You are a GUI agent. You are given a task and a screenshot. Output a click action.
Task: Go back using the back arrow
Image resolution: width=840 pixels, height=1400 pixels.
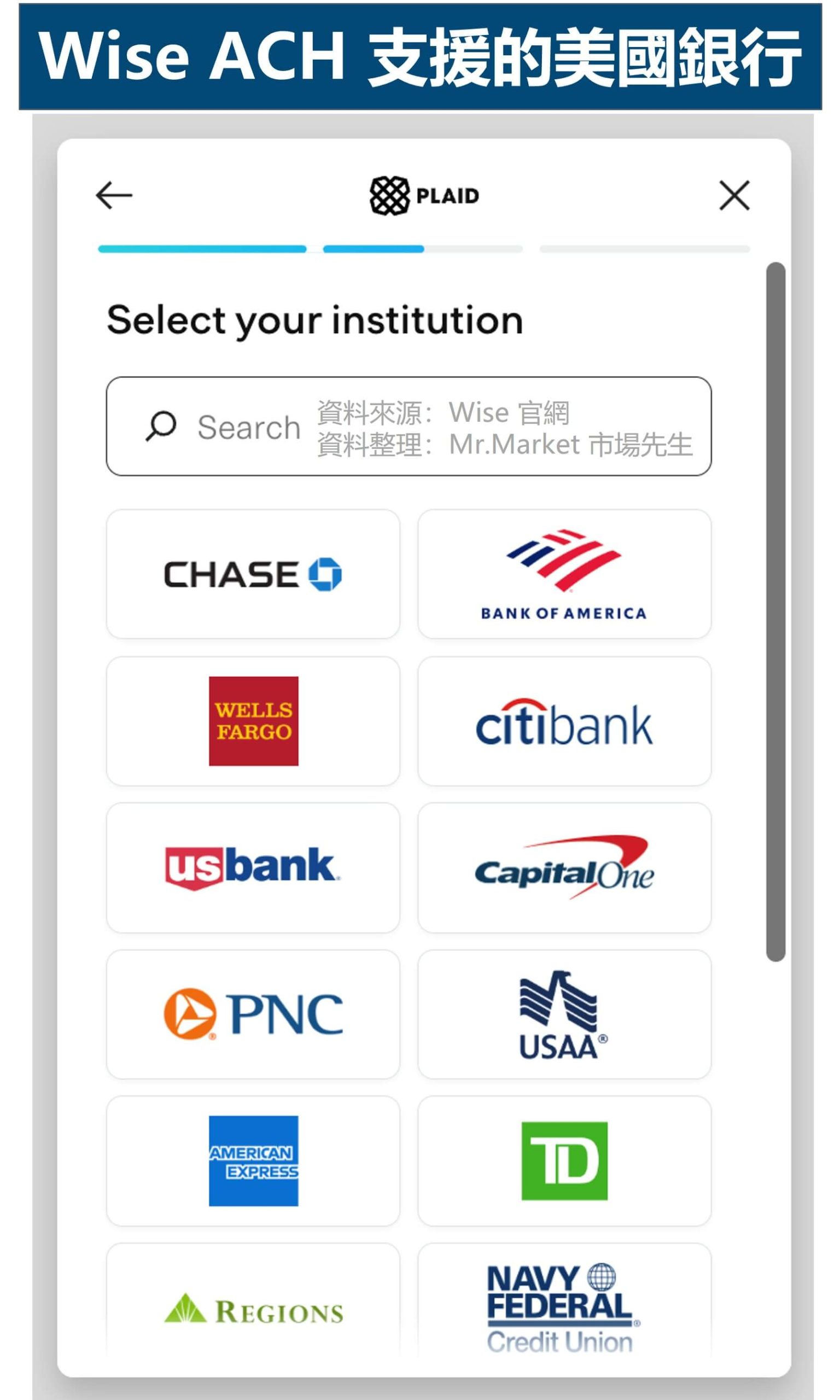pos(115,195)
